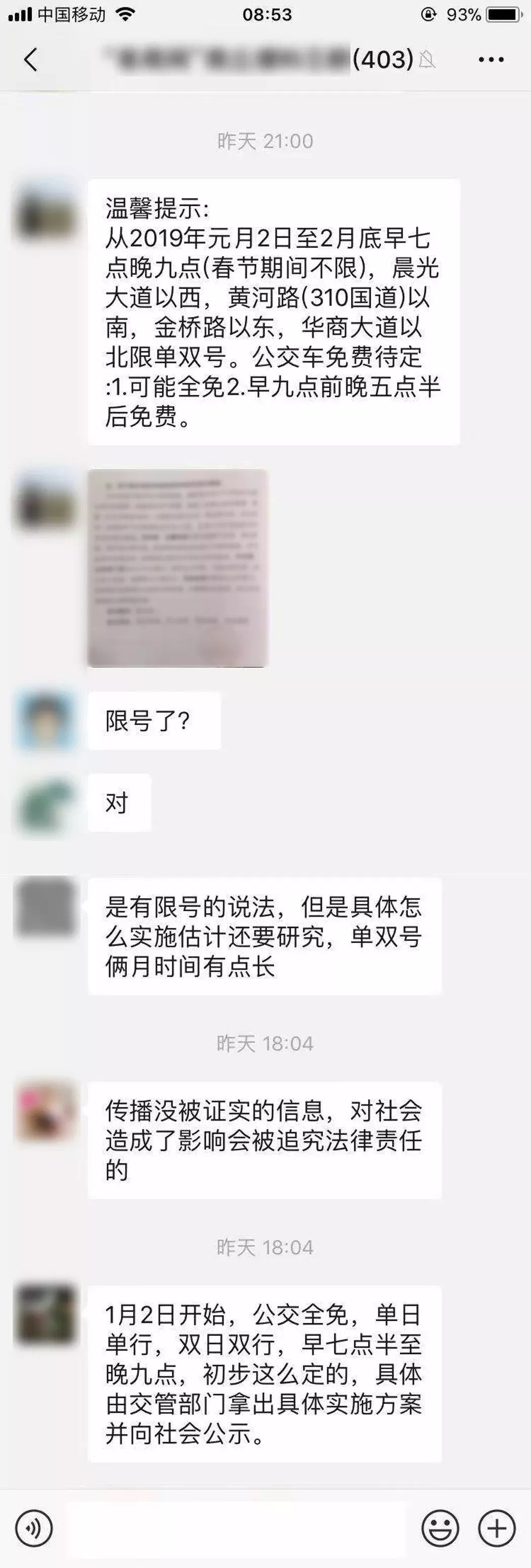Open the emoji sticker panel
Viewport: 531px width, 1568px height.
pyautogui.click(x=439, y=1528)
